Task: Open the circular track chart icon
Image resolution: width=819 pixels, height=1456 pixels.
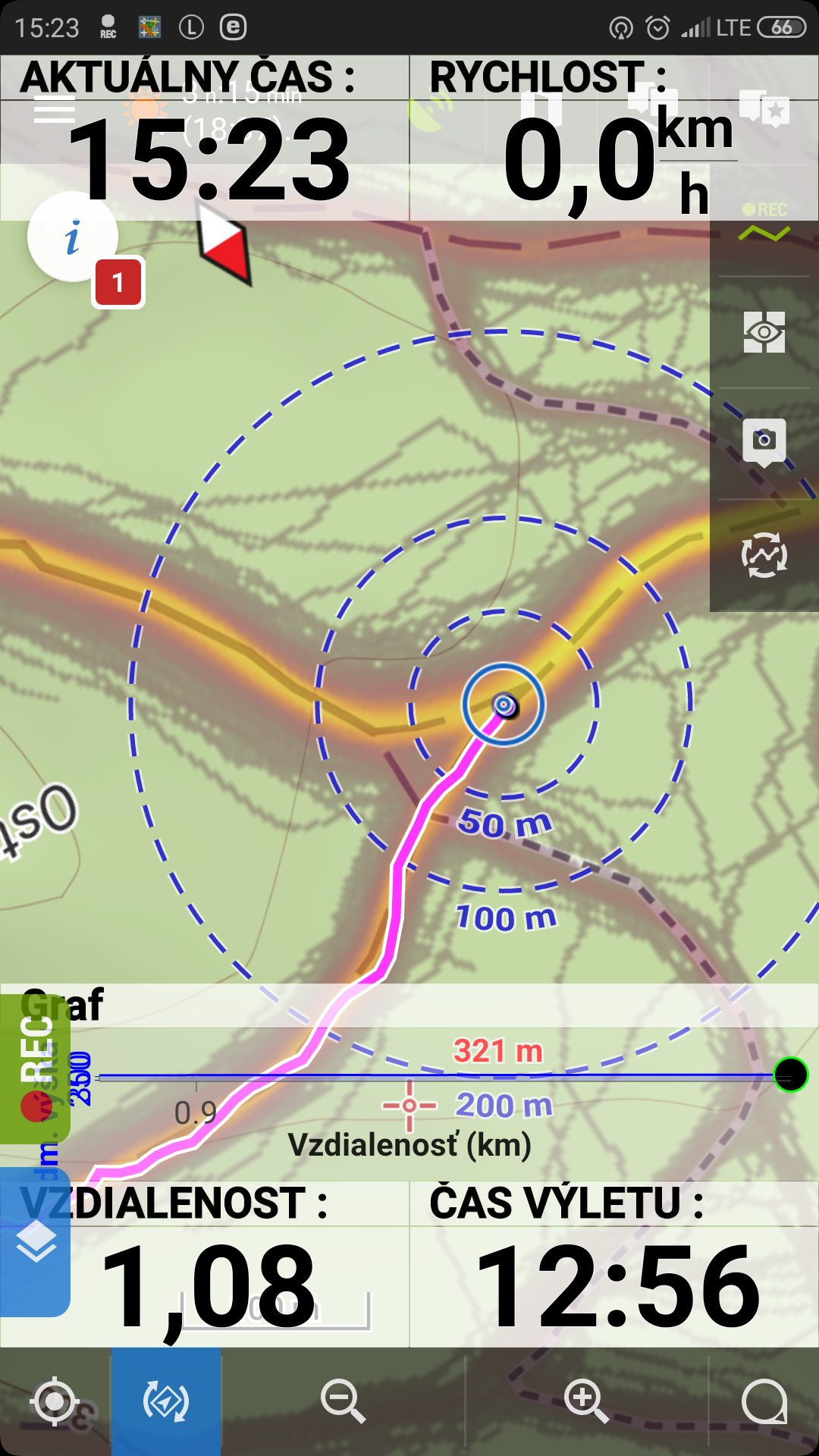Action: (x=764, y=555)
